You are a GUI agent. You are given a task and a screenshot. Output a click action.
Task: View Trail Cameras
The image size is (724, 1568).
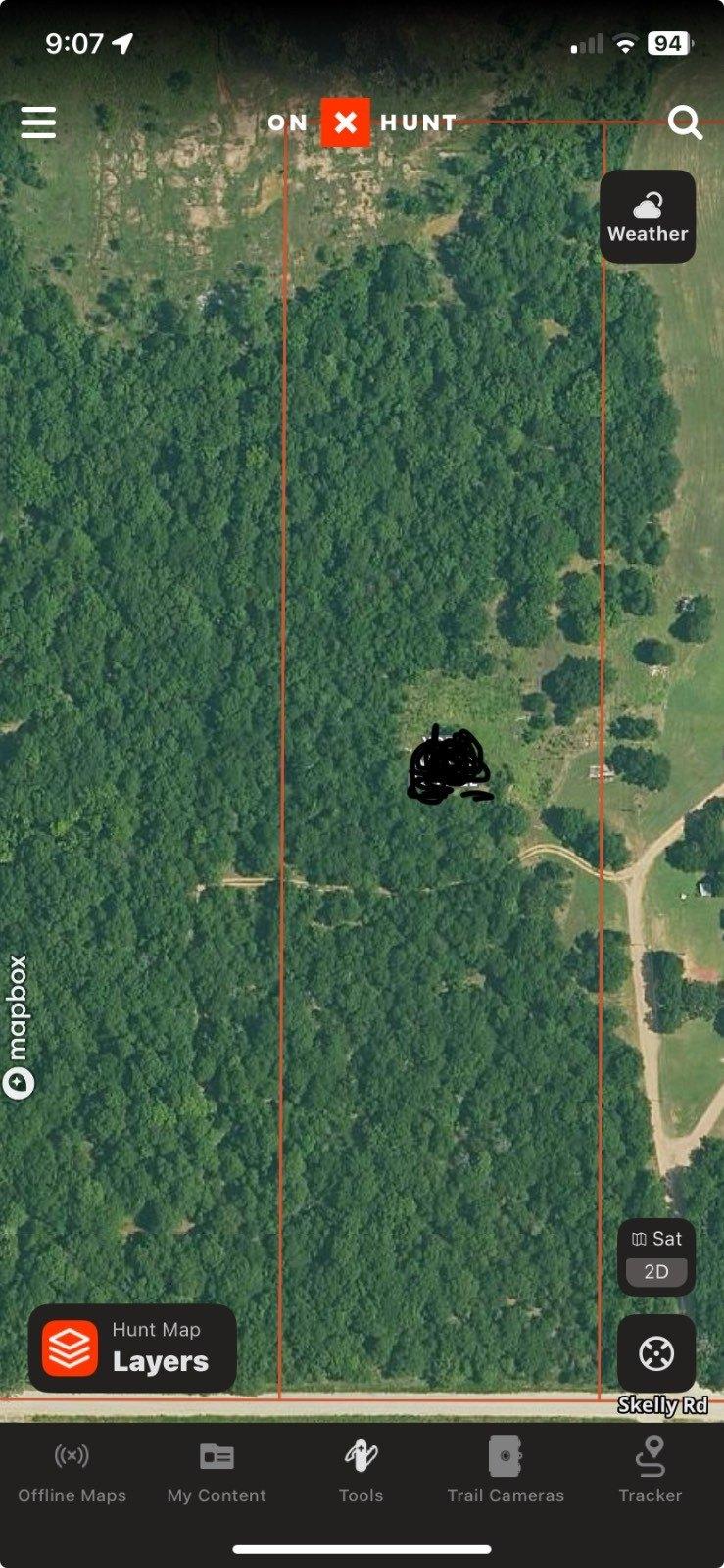point(506,1472)
